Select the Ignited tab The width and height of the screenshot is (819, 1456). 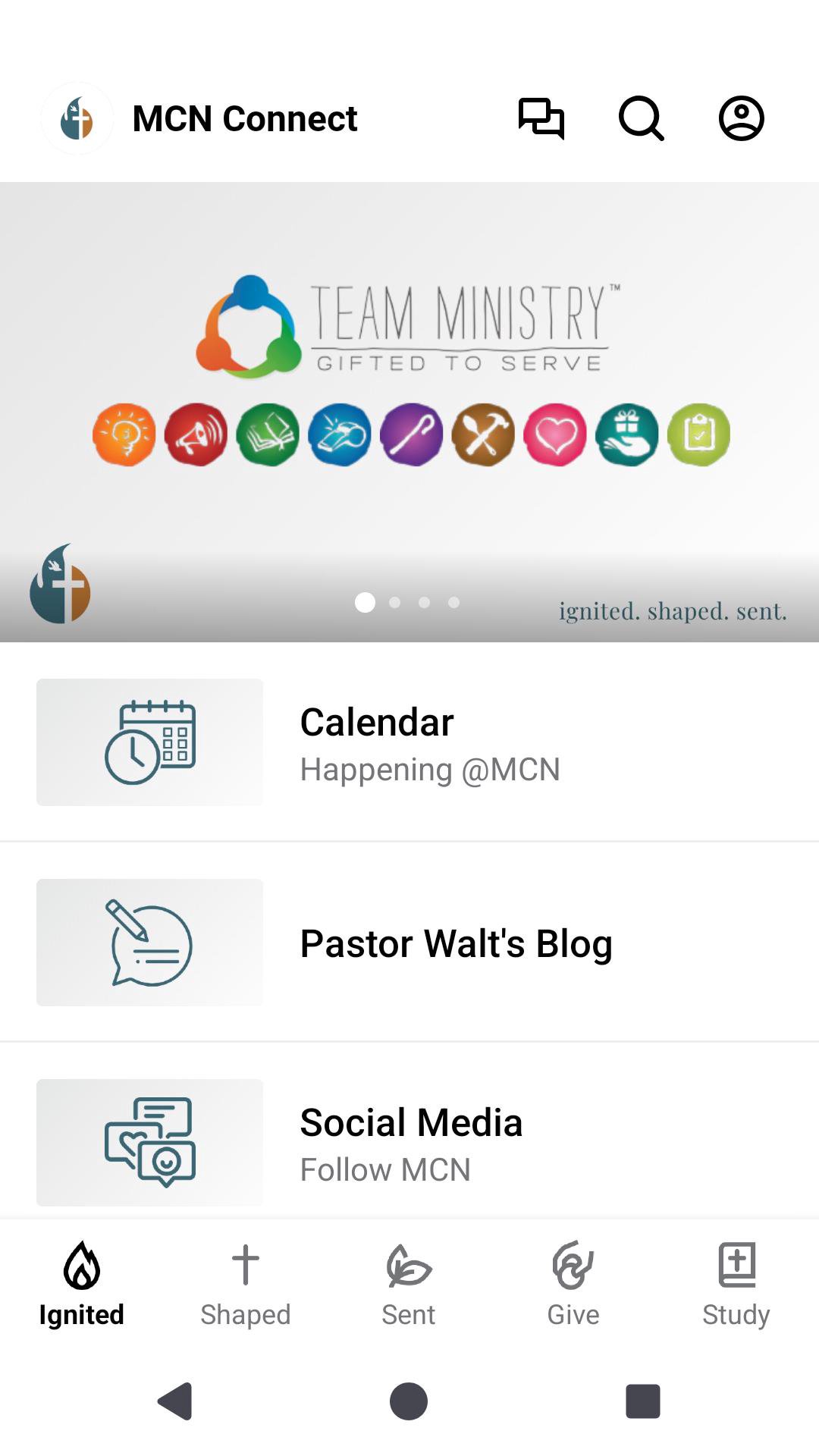pyautogui.click(x=82, y=1283)
